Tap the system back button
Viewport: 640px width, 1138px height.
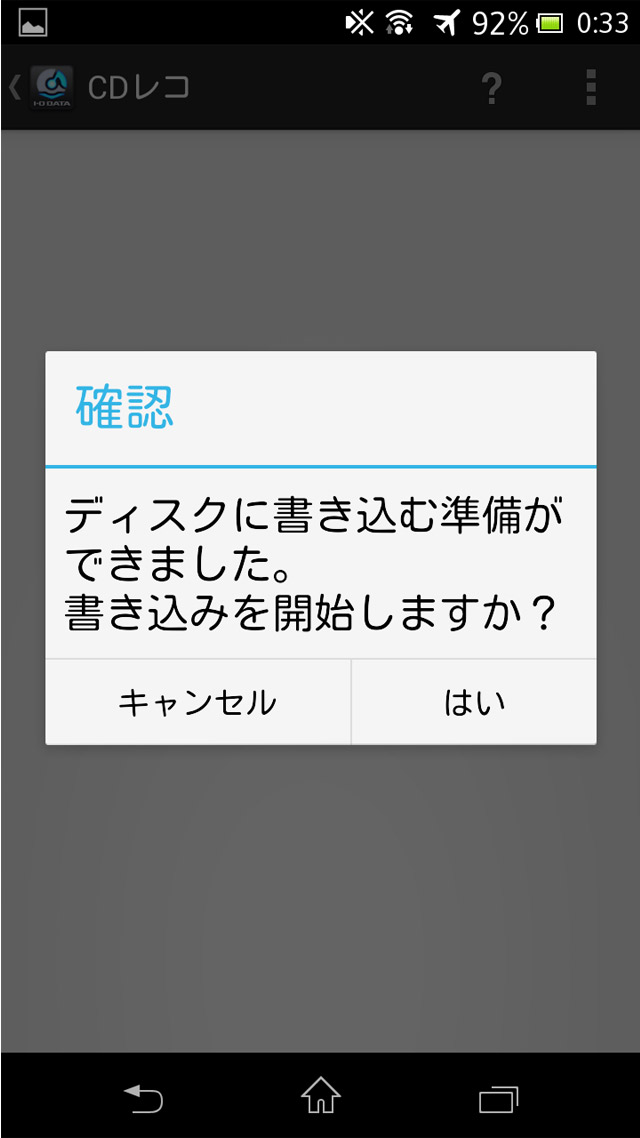[x=143, y=1097]
